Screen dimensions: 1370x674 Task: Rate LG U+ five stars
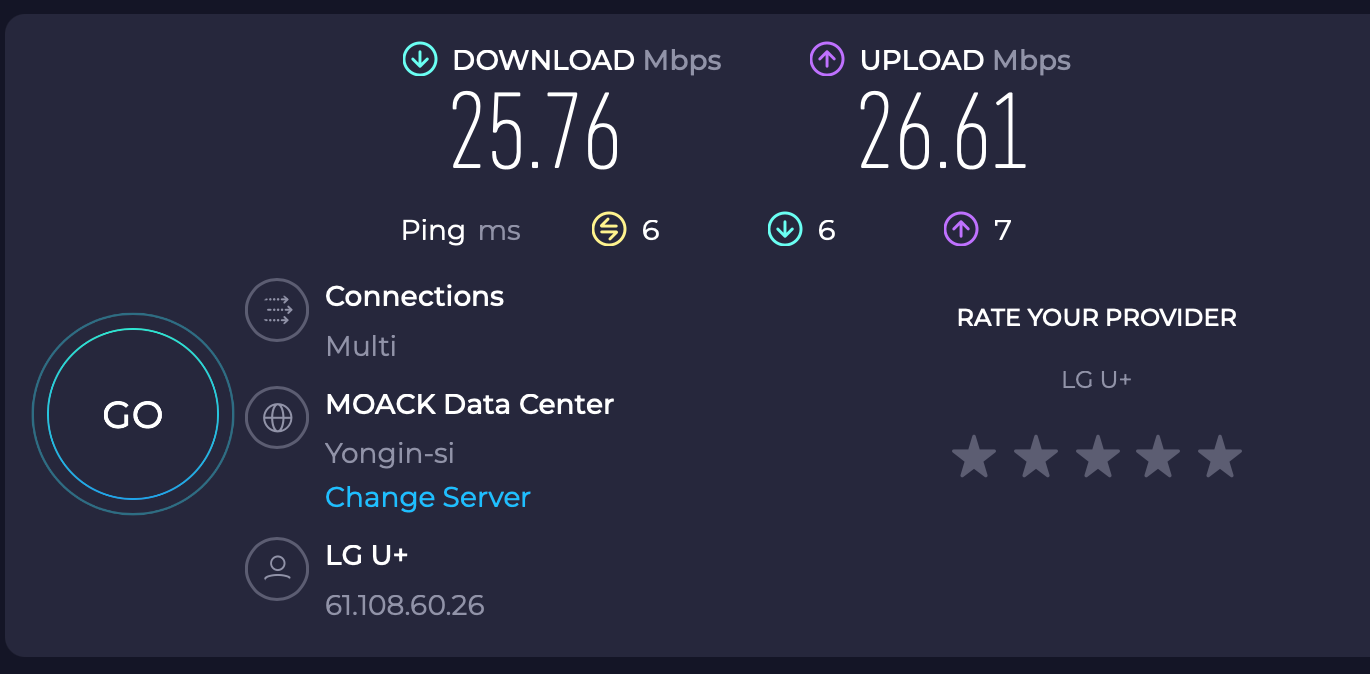click(x=1220, y=457)
